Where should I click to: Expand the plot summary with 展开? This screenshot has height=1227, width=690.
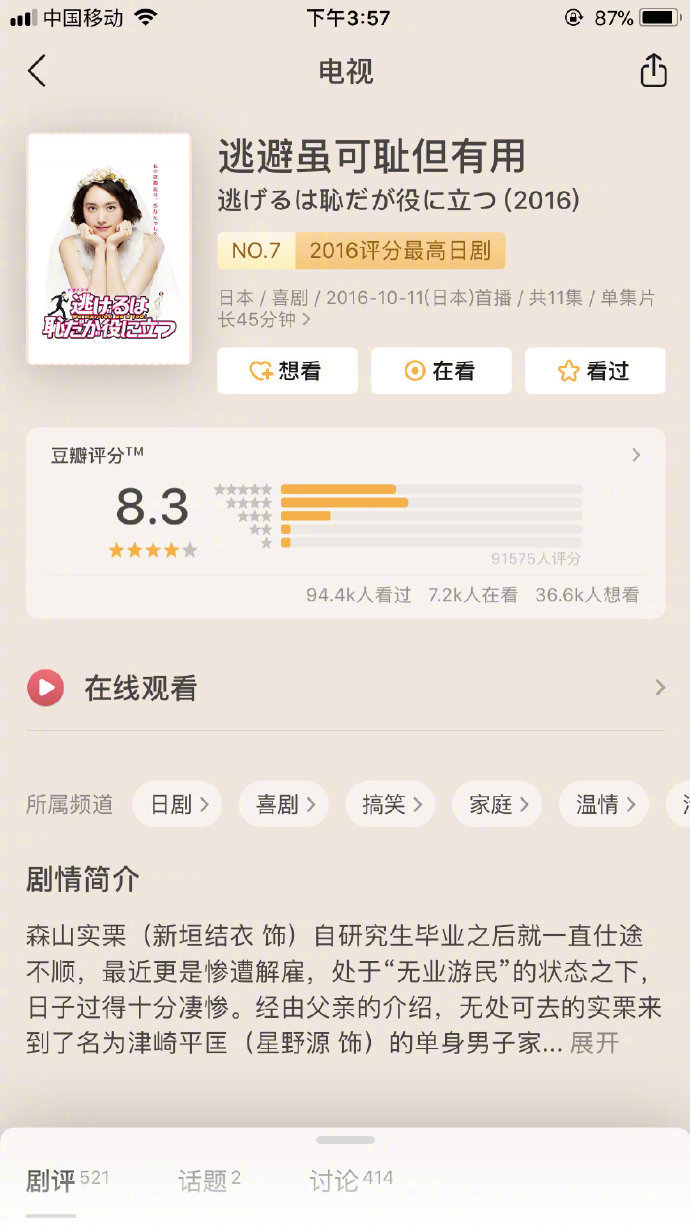(594, 1043)
